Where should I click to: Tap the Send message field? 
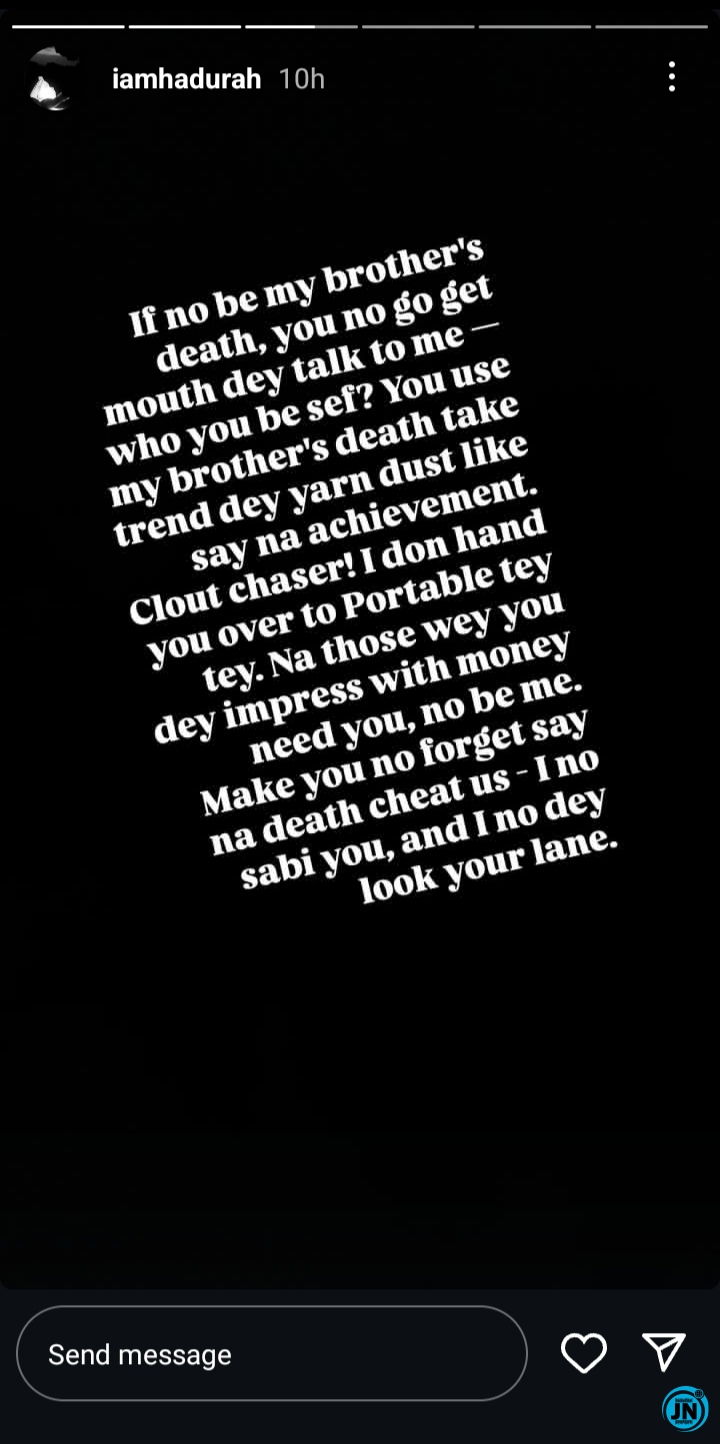[x=272, y=1353]
